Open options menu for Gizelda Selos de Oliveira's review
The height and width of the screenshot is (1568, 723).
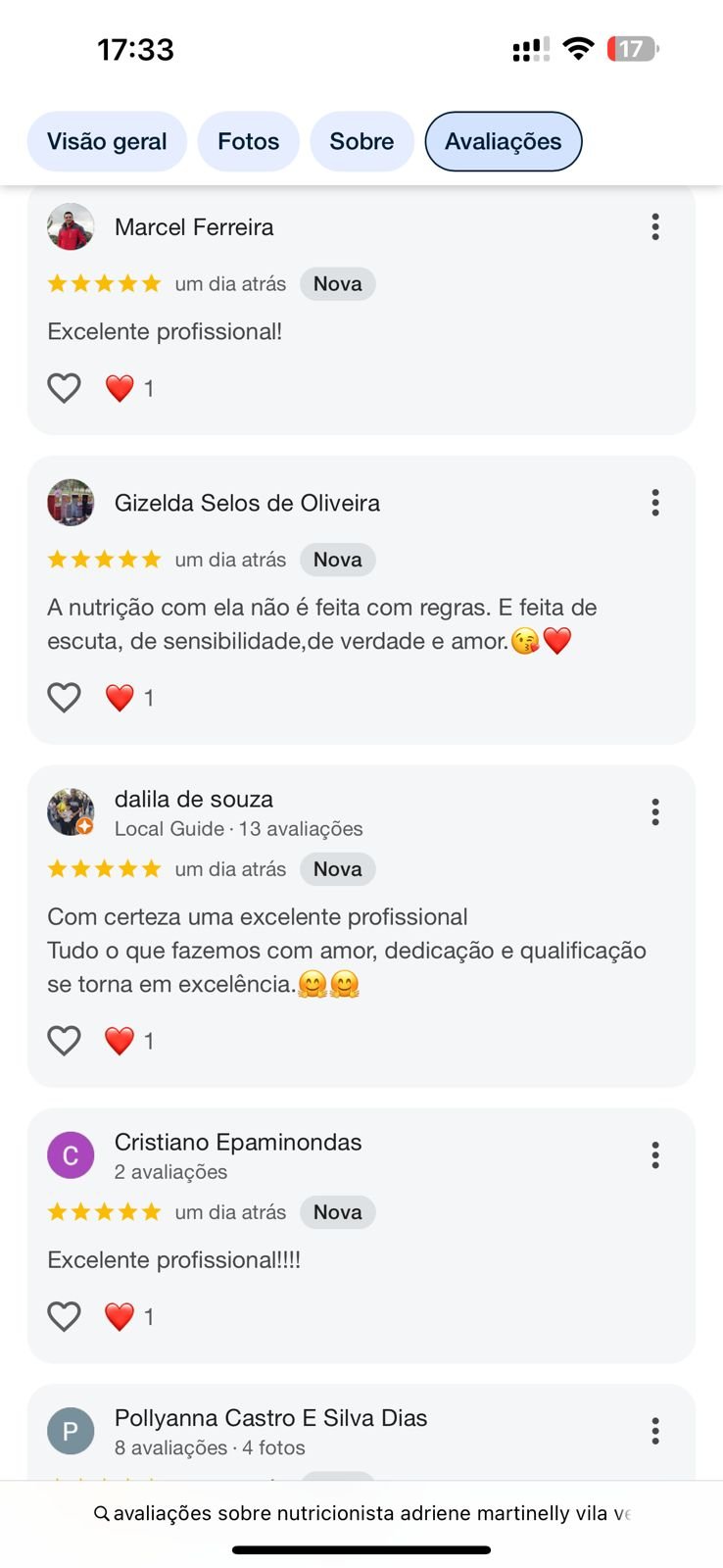(x=655, y=503)
